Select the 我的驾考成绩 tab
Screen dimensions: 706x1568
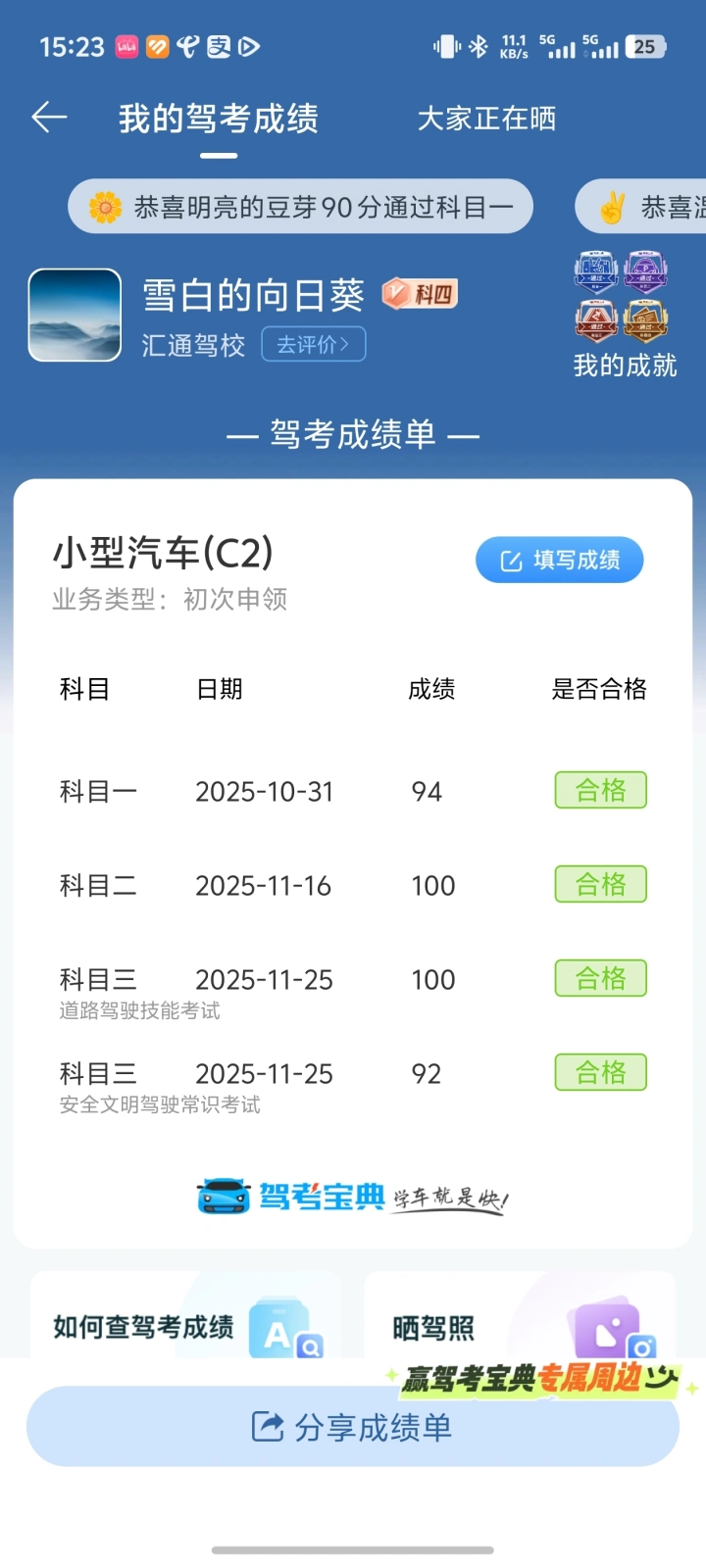coord(219,119)
